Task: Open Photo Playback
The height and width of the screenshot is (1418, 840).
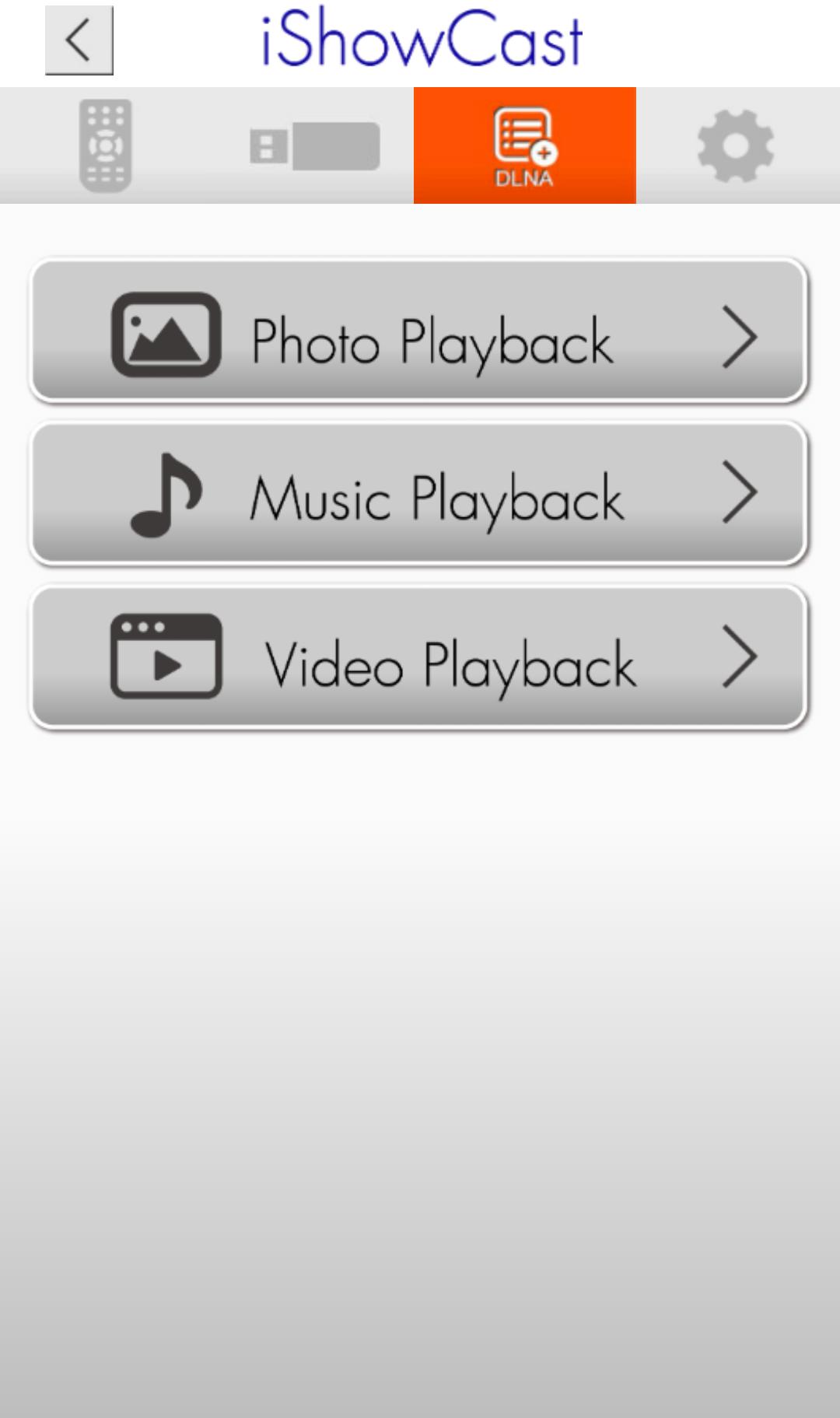Action: coord(419,331)
